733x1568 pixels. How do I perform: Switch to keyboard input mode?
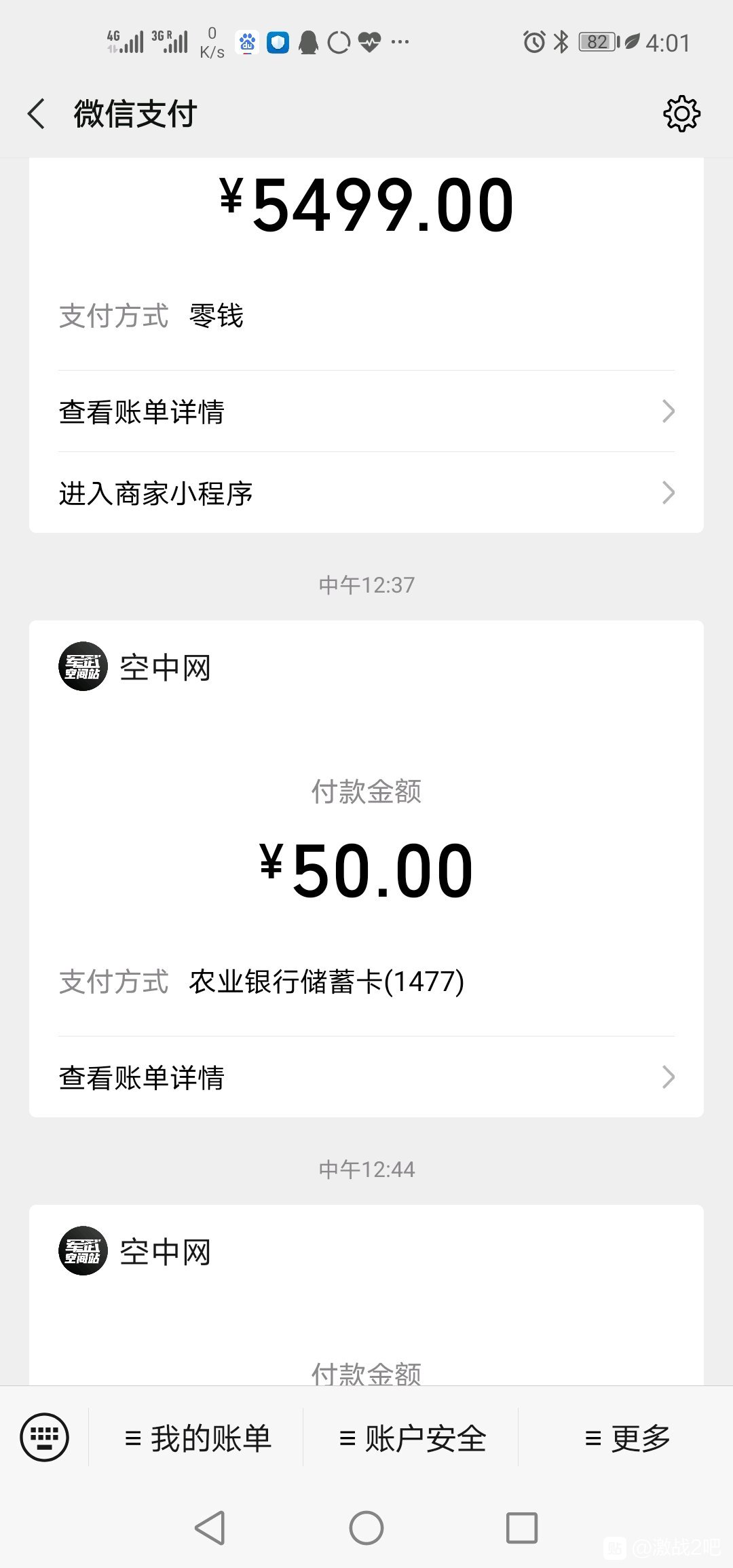click(45, 1437)
